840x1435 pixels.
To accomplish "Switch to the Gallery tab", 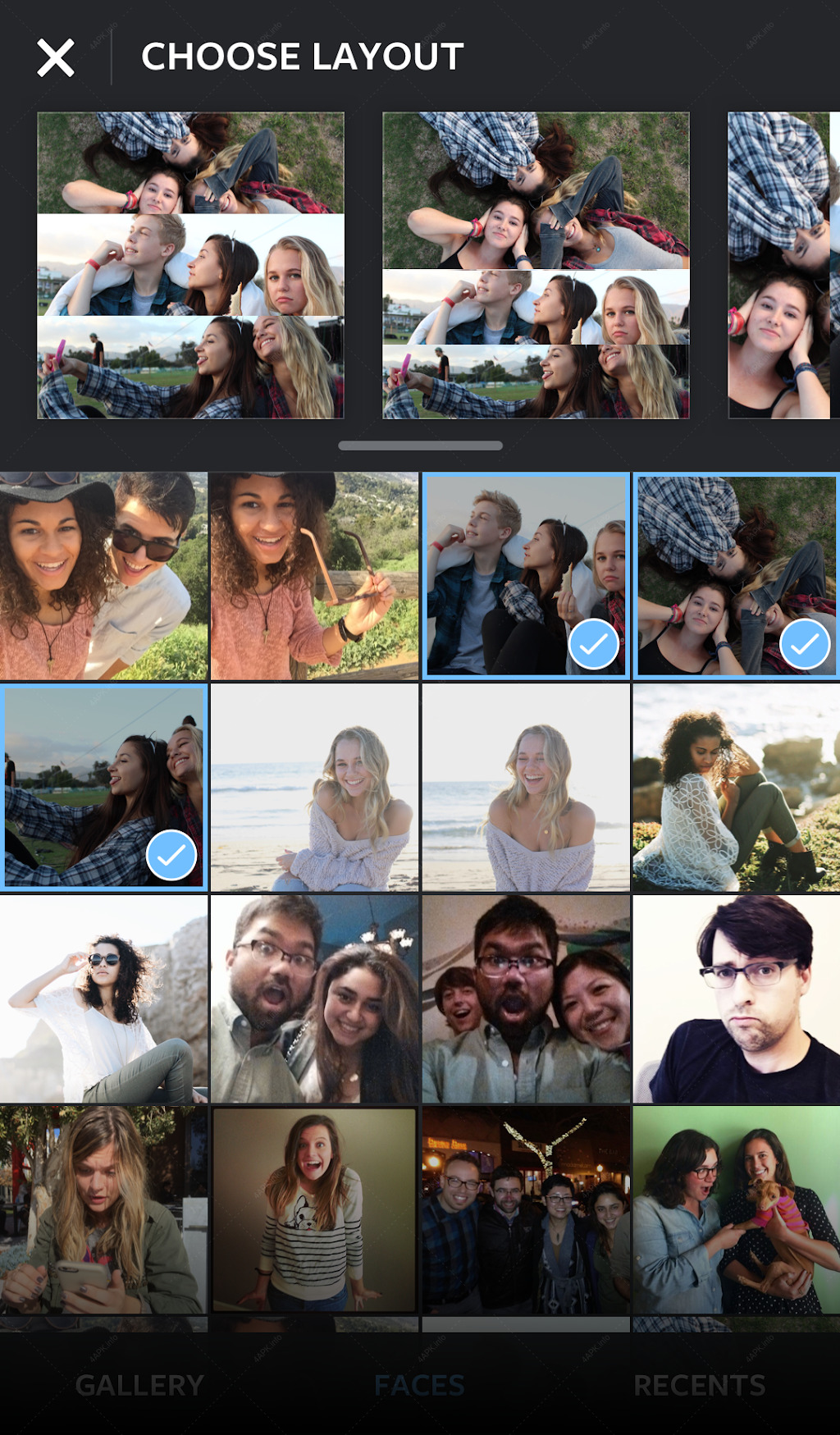I will coord(139,1386).
